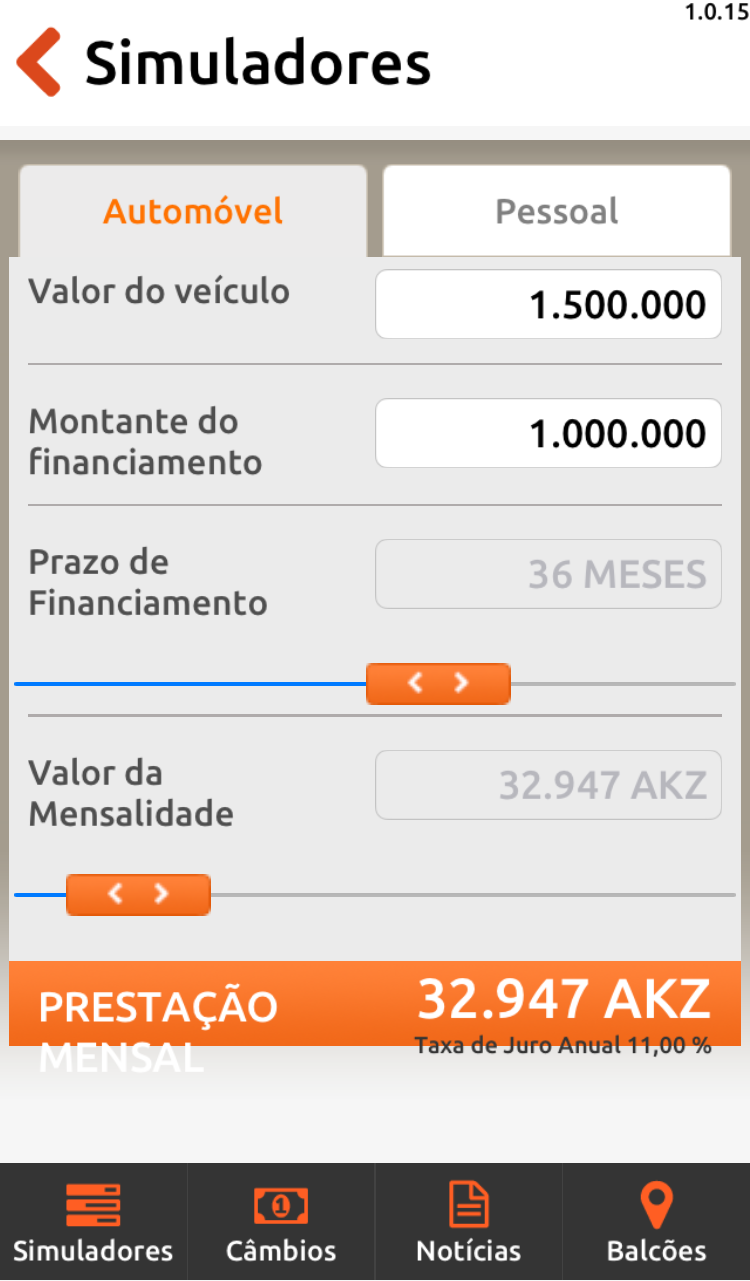Select the Automóvel tab

click(193, 211)
